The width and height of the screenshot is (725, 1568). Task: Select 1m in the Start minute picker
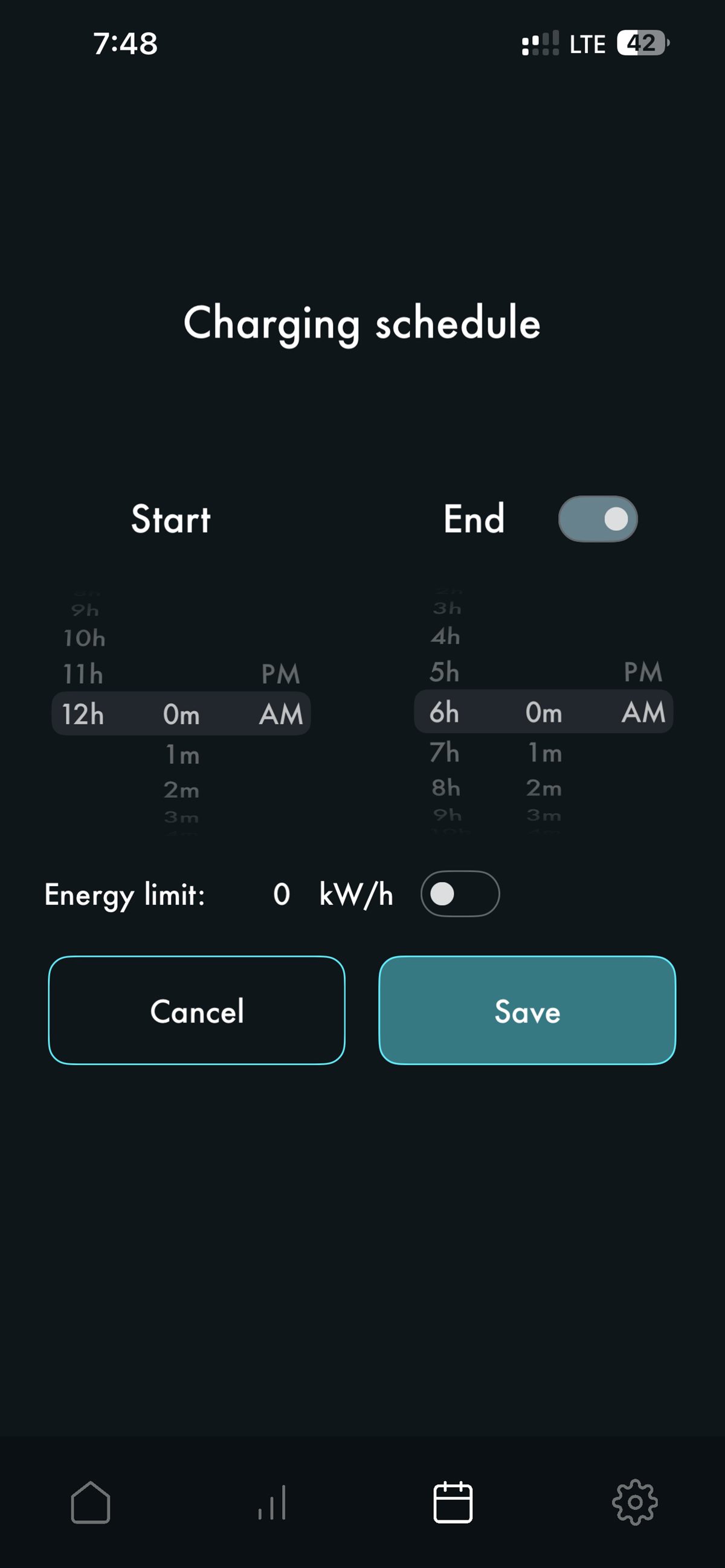coord(182,754)
